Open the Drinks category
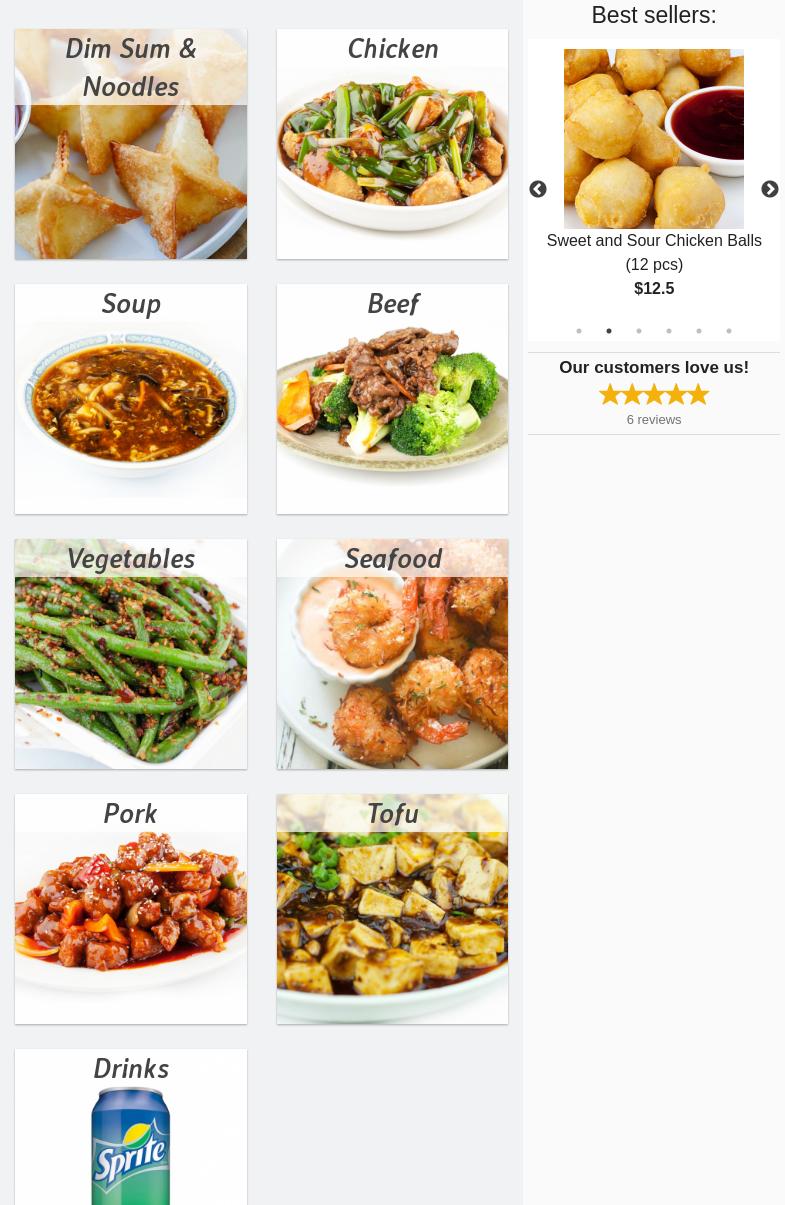 (x=131, y=1127)
